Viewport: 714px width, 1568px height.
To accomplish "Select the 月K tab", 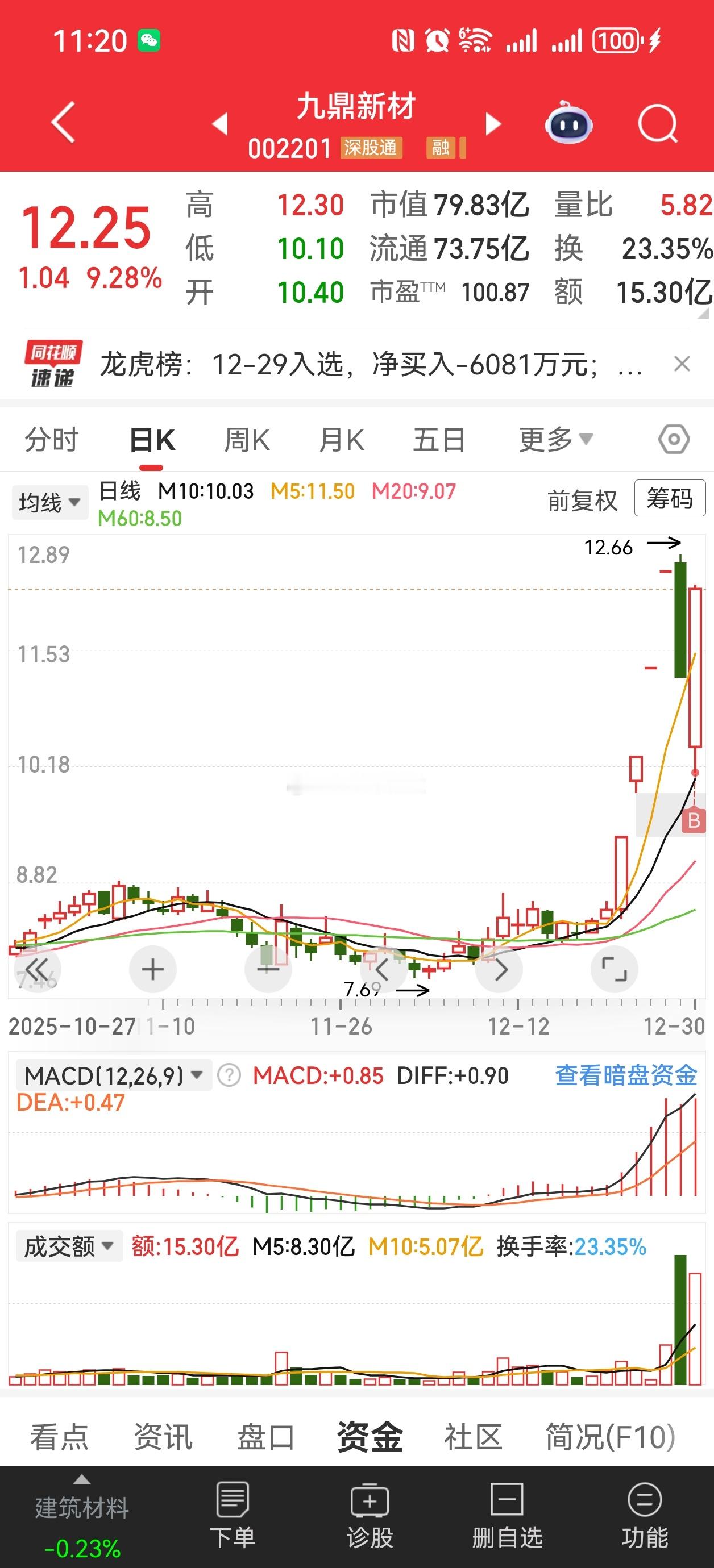I will [342, 440].
